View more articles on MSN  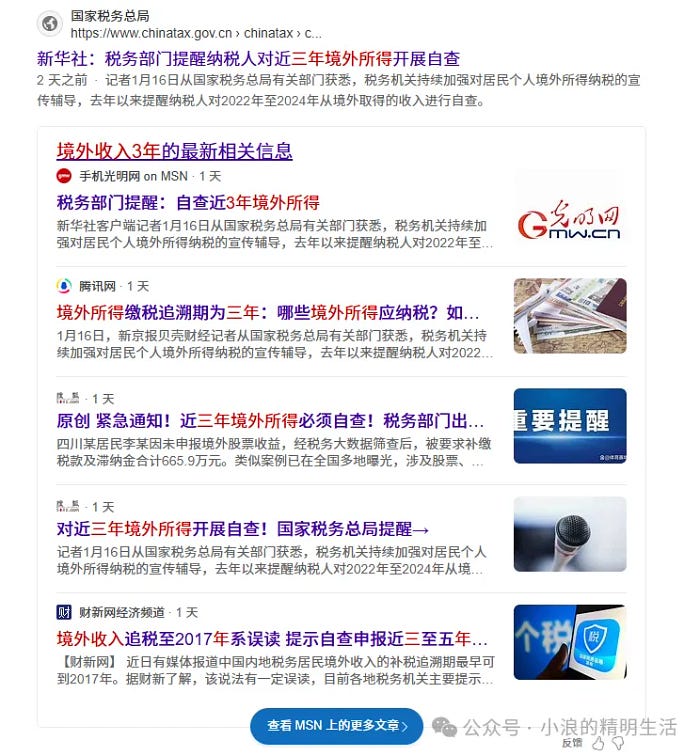337,726
